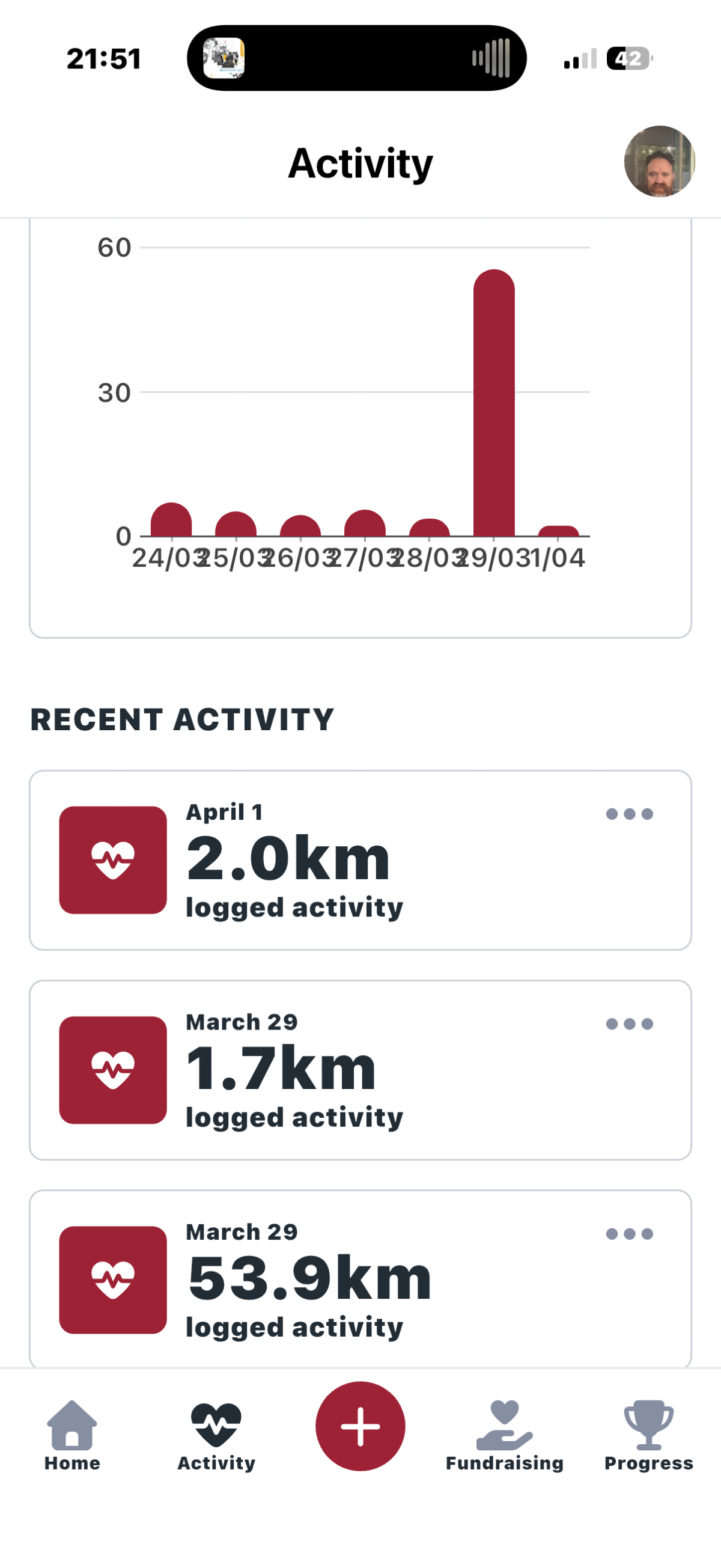Go to the Home tab

coord(71,1435)
